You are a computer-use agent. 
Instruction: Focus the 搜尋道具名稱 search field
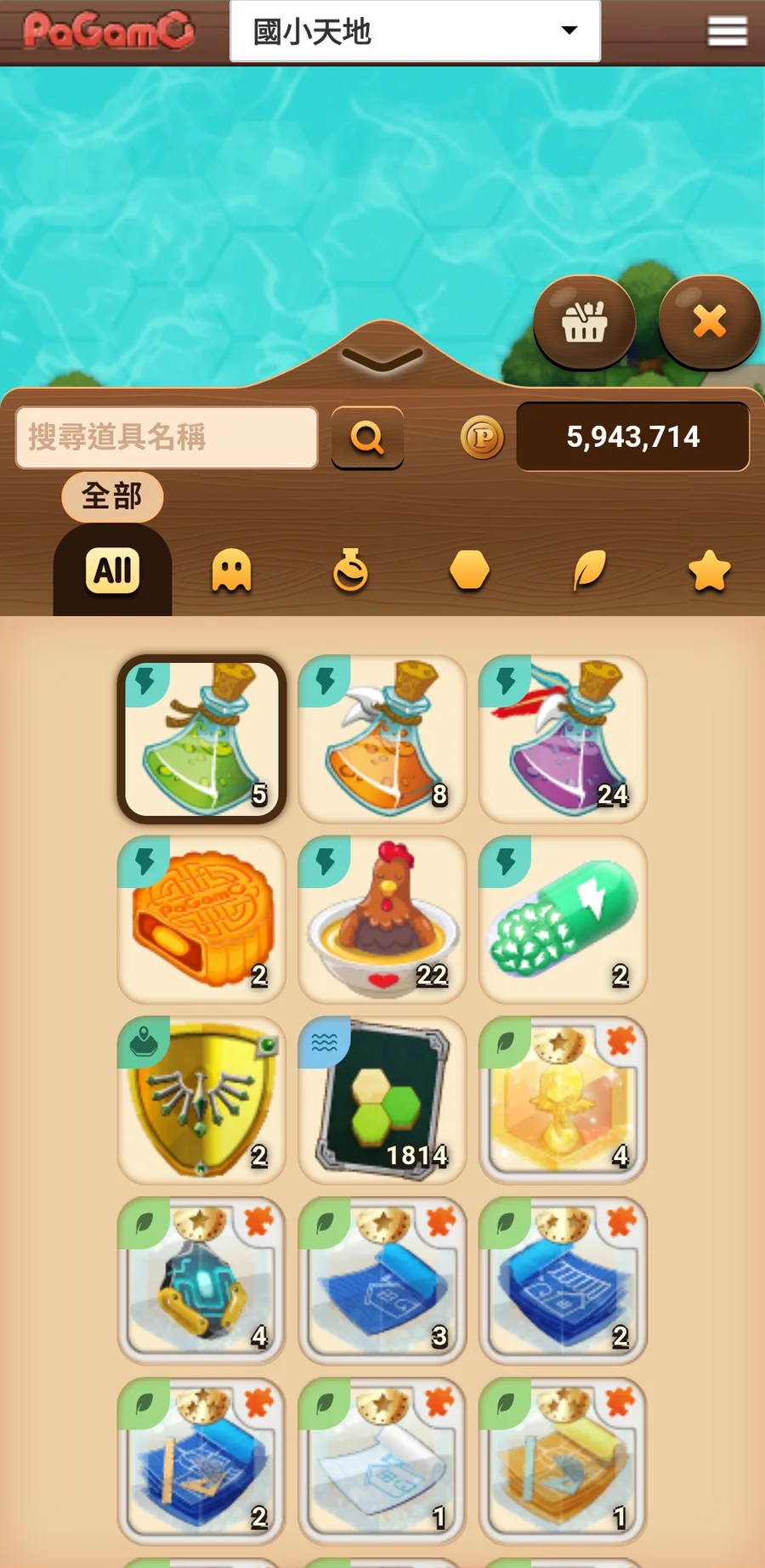point(167,438)
